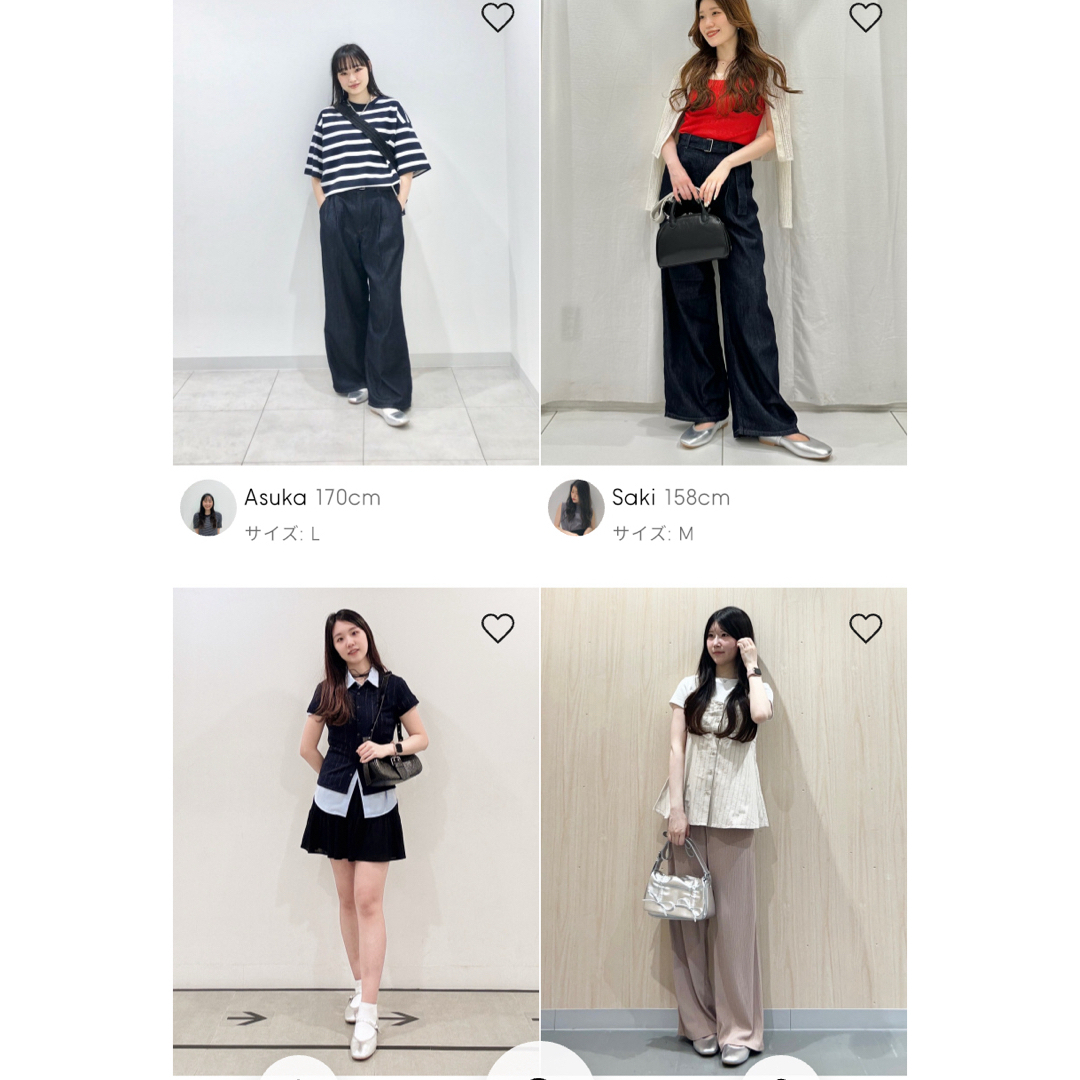Like the beige wide pants outfit photo
This screenshot has height=1080, width=1080.
[866, 628]
